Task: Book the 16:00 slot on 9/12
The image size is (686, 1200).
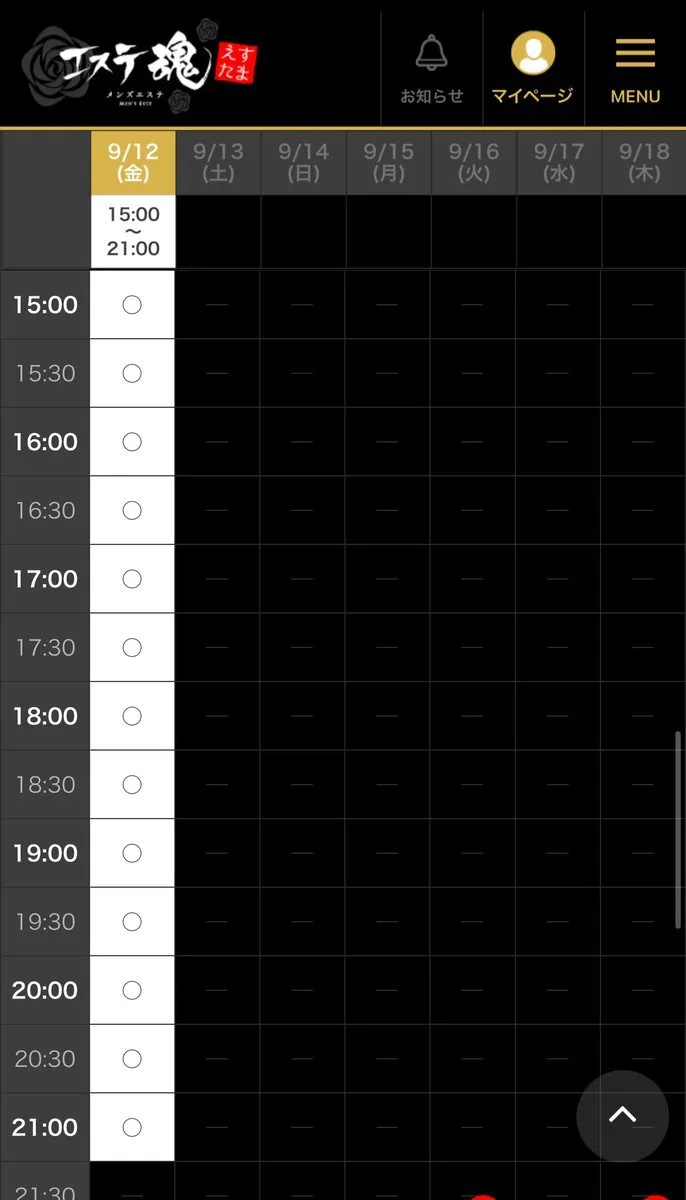Action: tap(132, 442)
